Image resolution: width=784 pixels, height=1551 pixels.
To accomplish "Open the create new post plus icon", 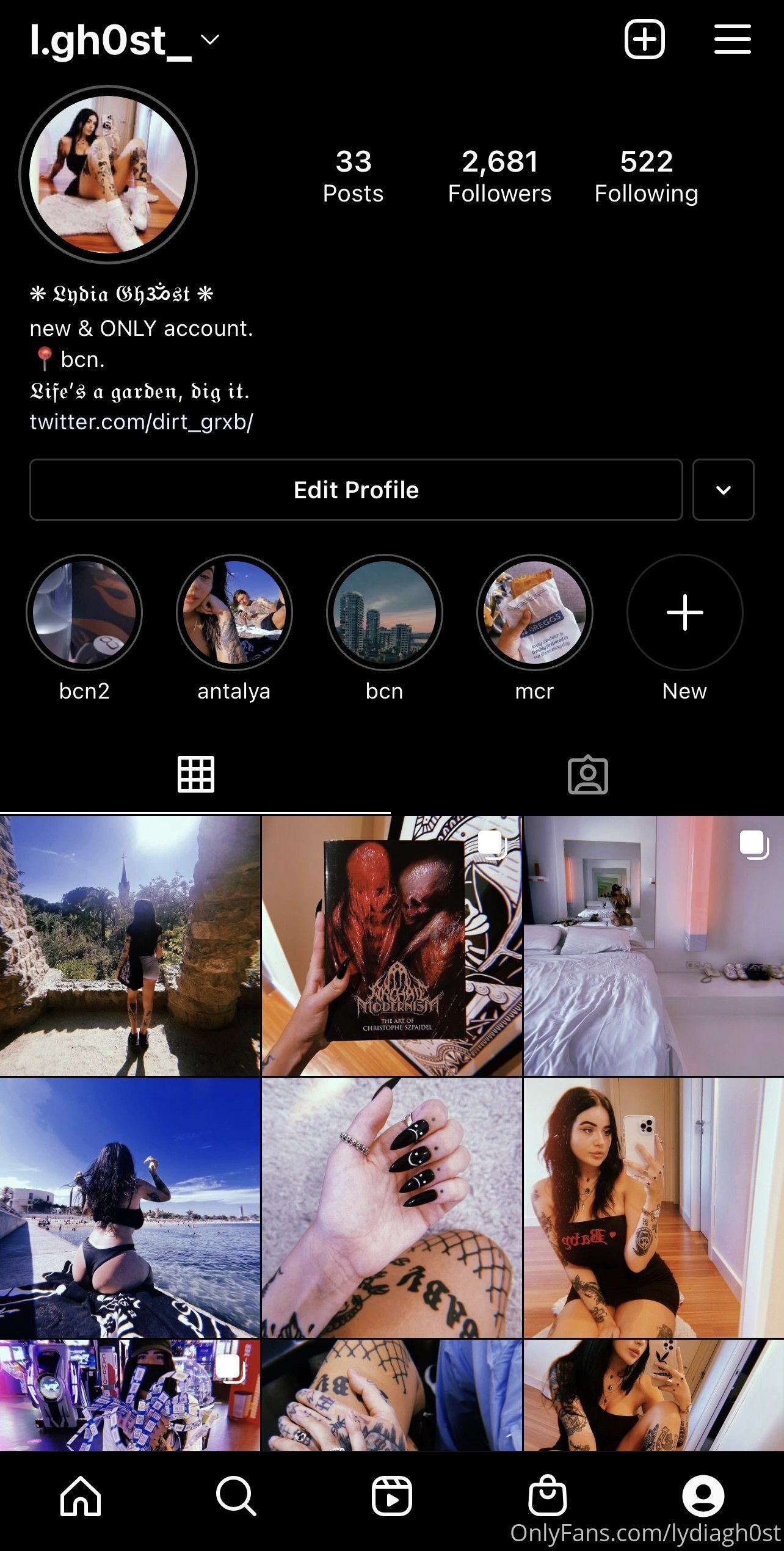I will pyautogui.click(x=644, y=40).
